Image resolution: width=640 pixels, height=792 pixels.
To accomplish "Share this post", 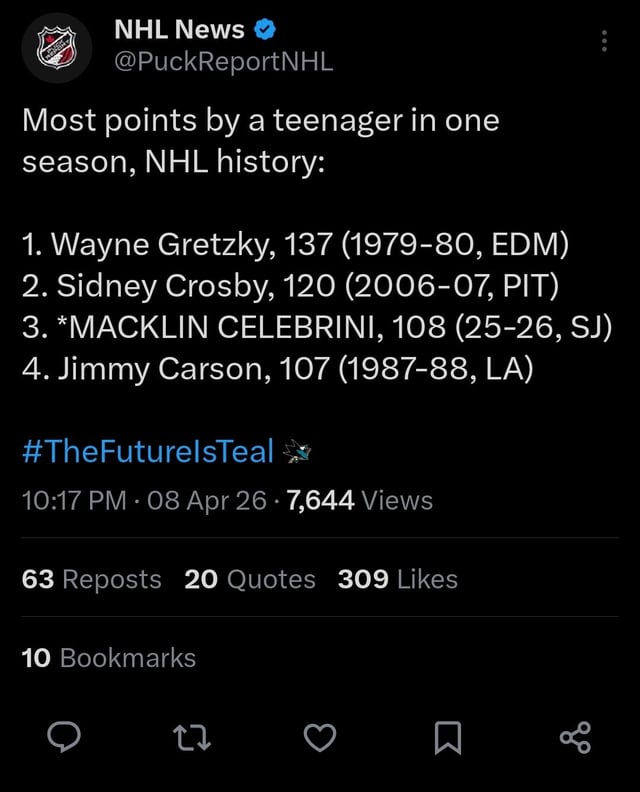I will (575, 738).
